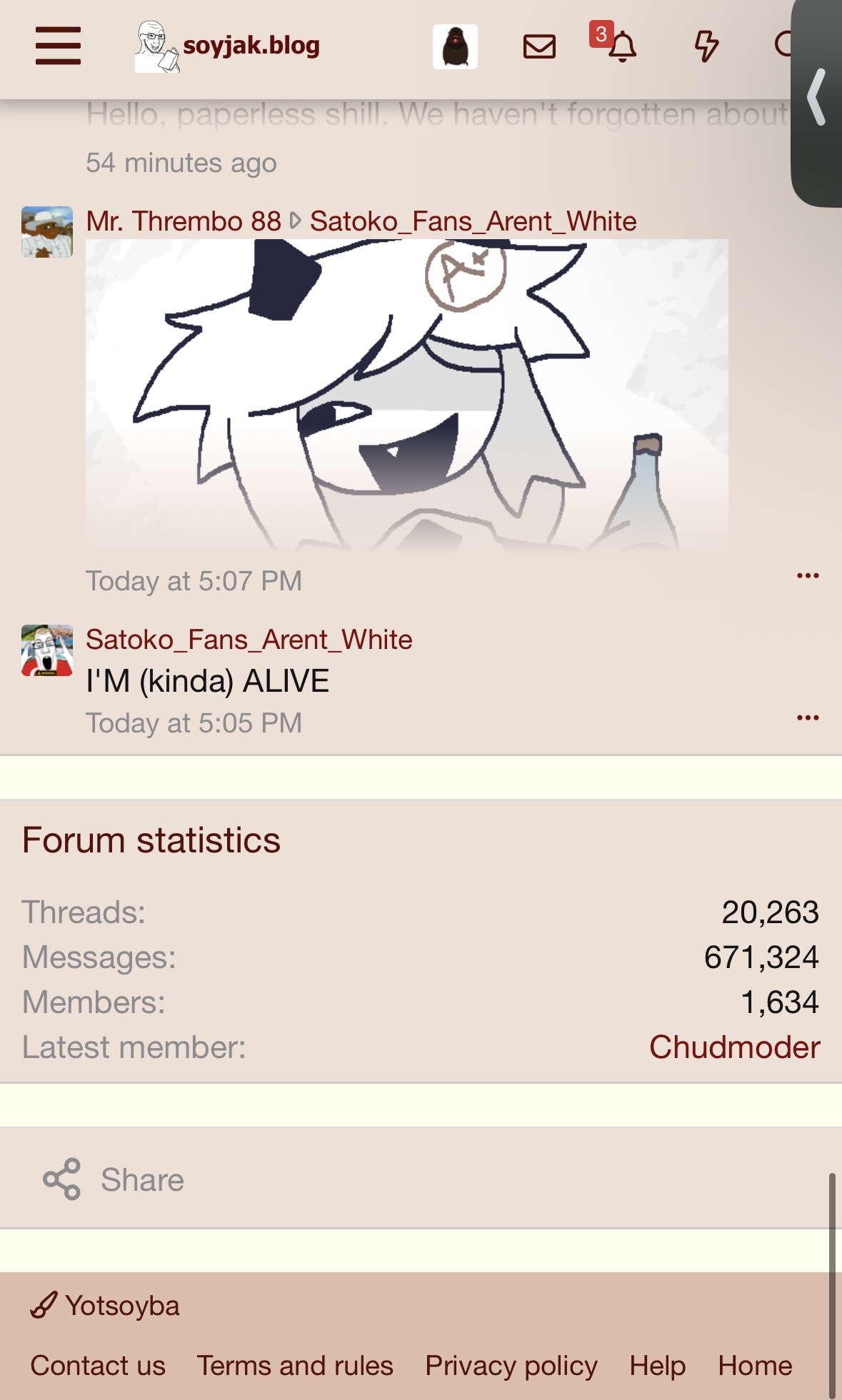The image size is (842, 1400).
Task: View Mr. Thrembo 88's profile name
Action: pyautogui.click(x=184, y=221)
